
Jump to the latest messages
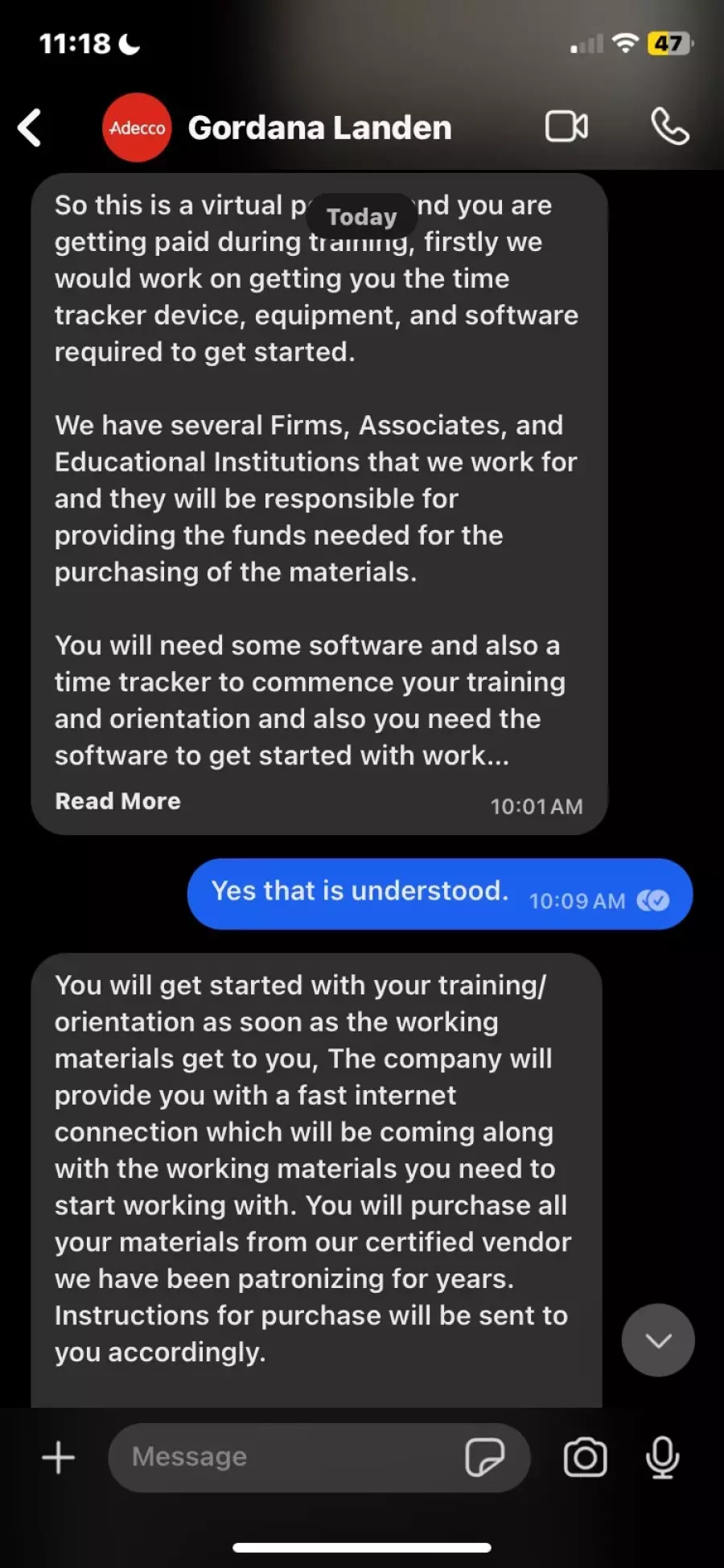point(658,1340)
